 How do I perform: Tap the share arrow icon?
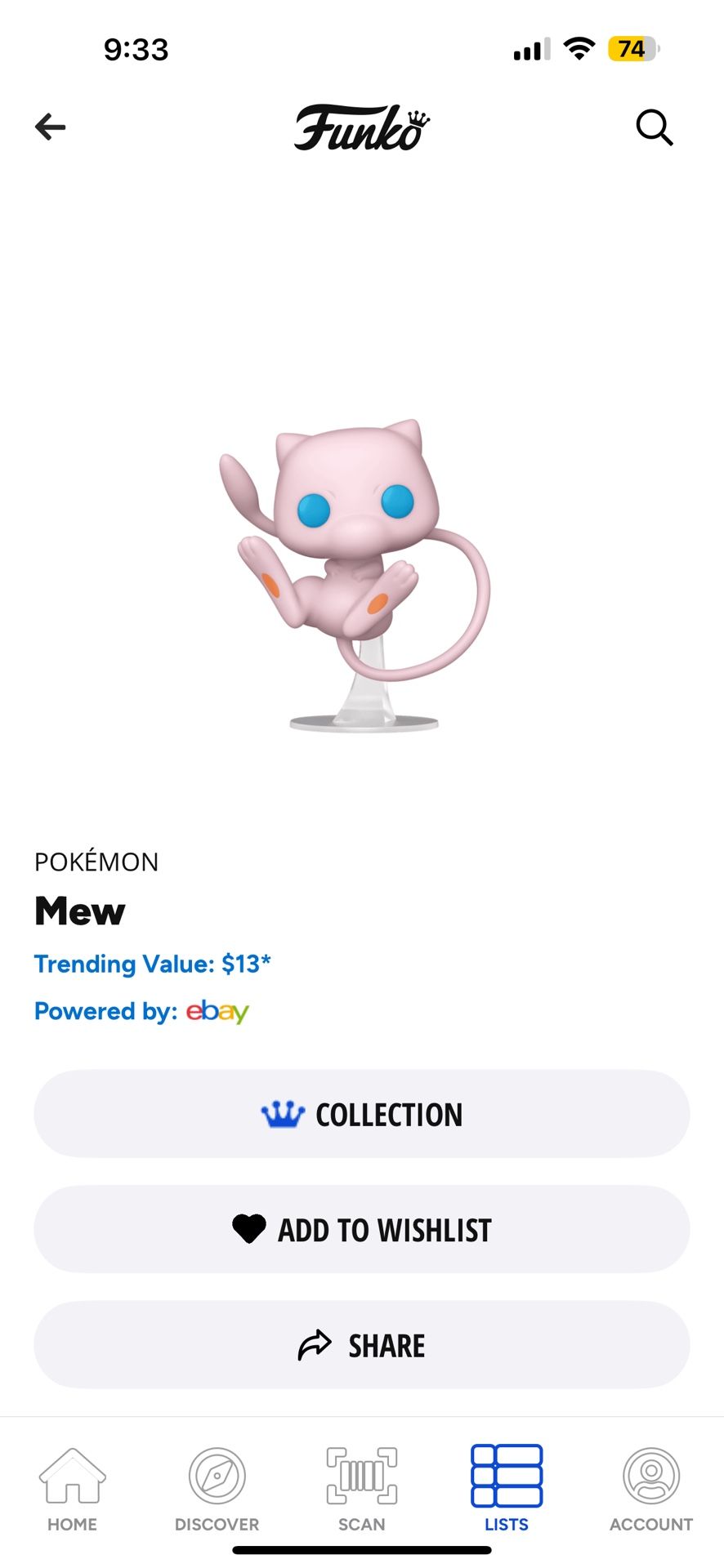coord(313,1344)
